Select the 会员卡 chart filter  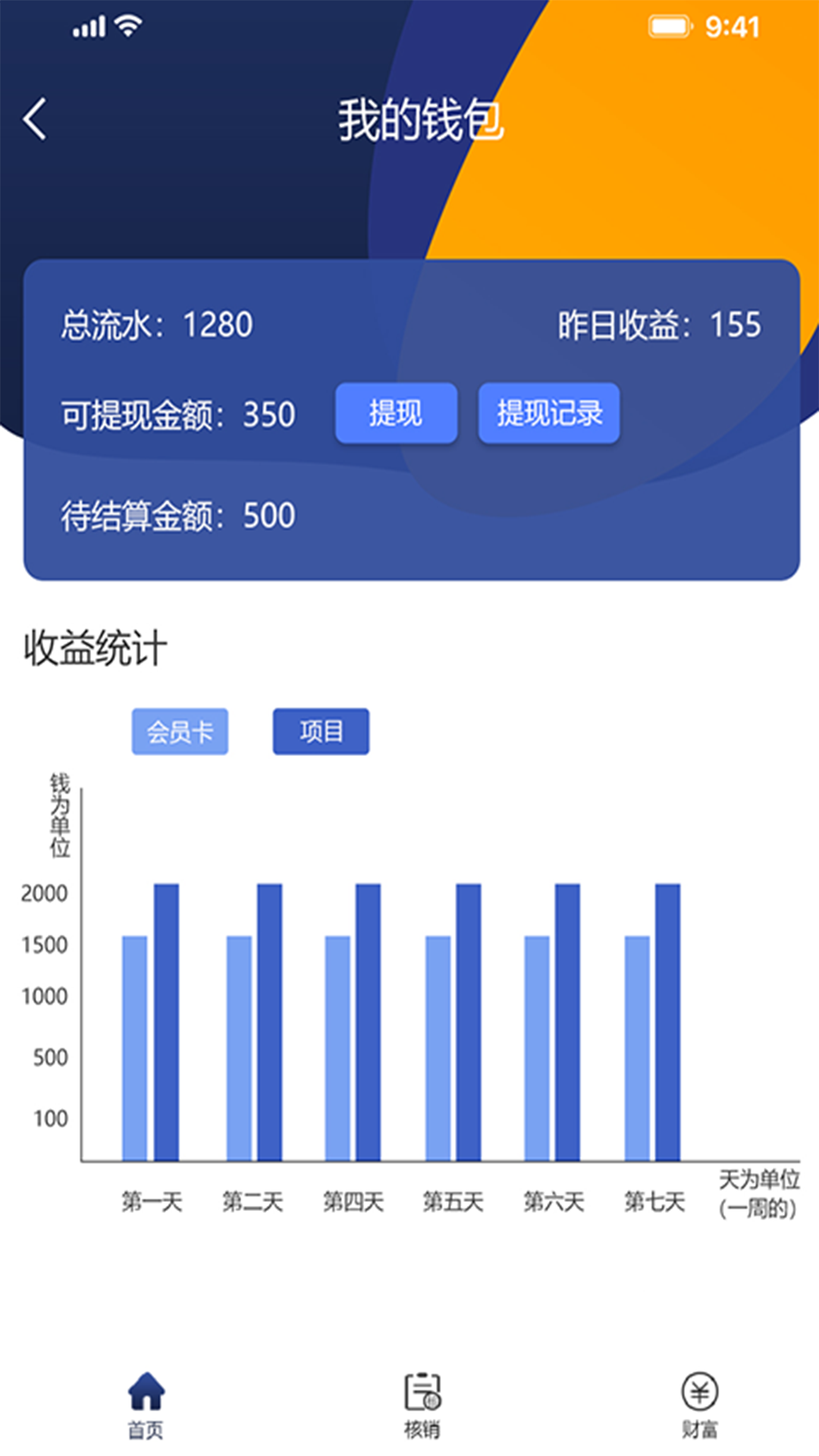180,732
